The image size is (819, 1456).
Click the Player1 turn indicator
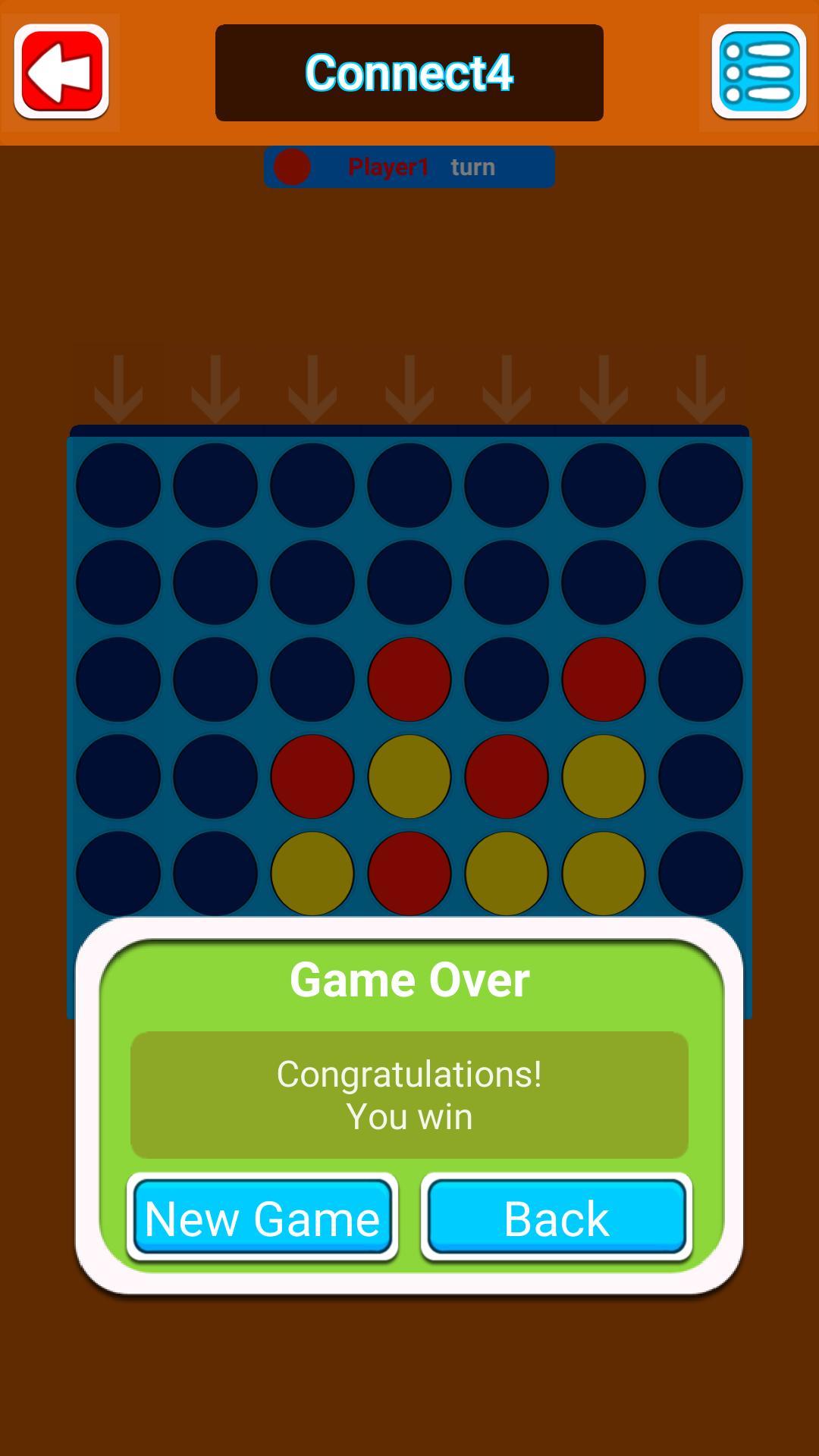click(409, 166)
